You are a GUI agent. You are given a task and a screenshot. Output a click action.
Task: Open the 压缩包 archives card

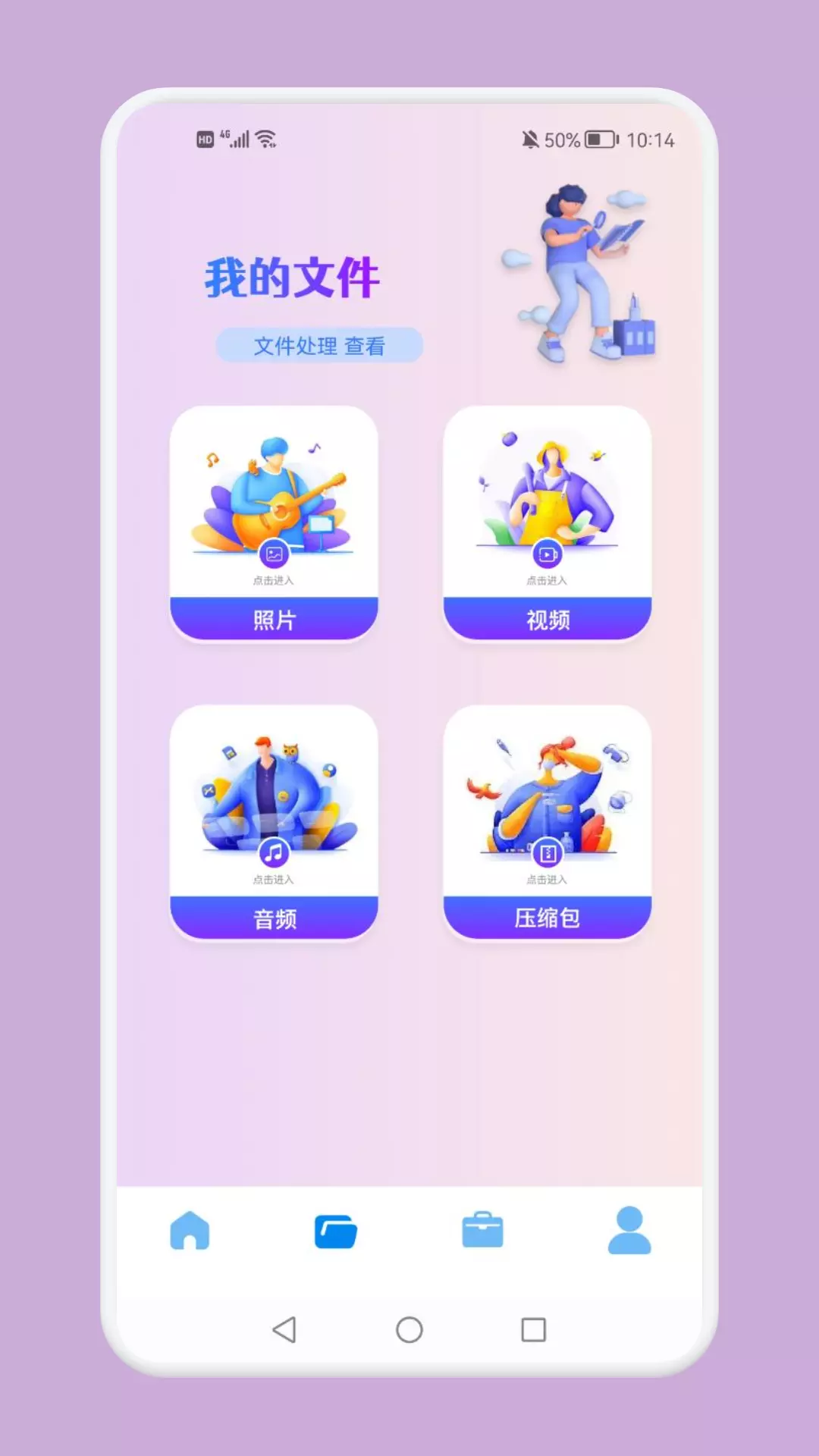(x=548, y=823)
